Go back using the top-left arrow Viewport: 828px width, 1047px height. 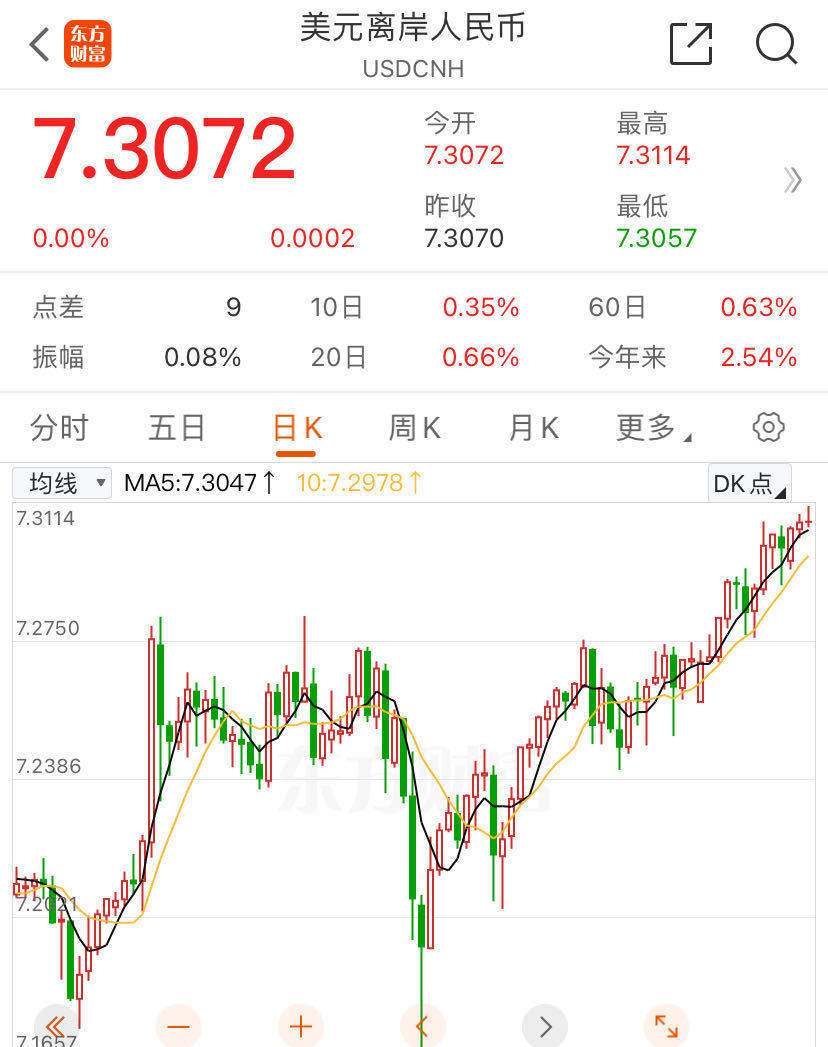click(40, 45)
